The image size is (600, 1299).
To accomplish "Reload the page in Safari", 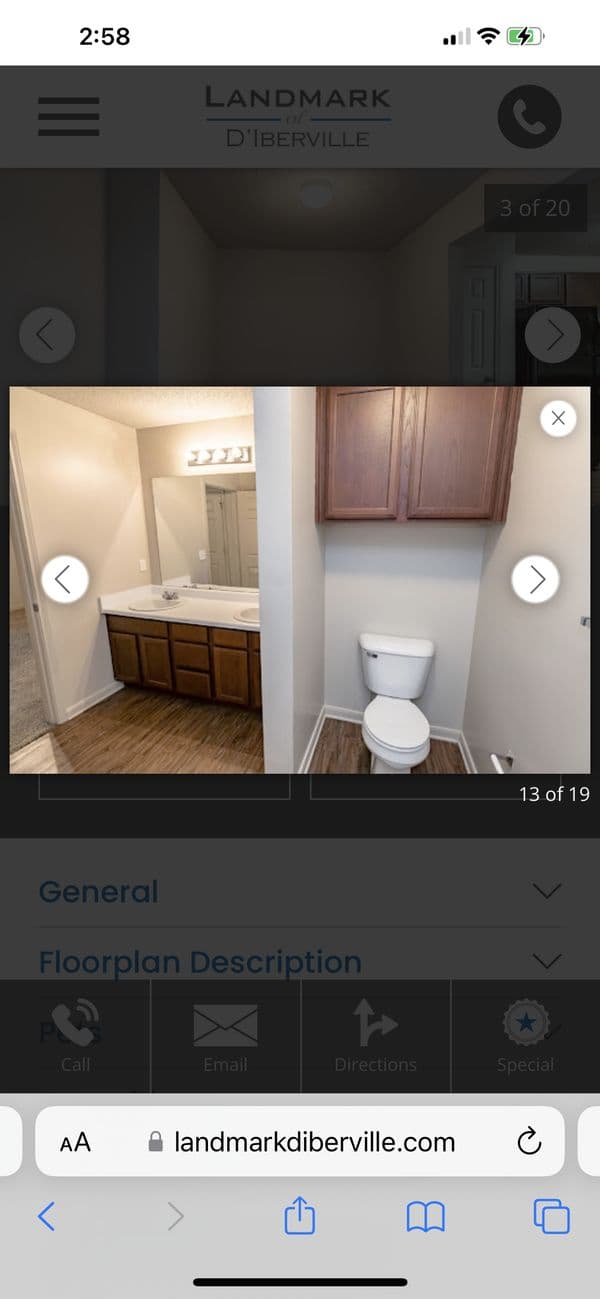I will click(529, 1142).
